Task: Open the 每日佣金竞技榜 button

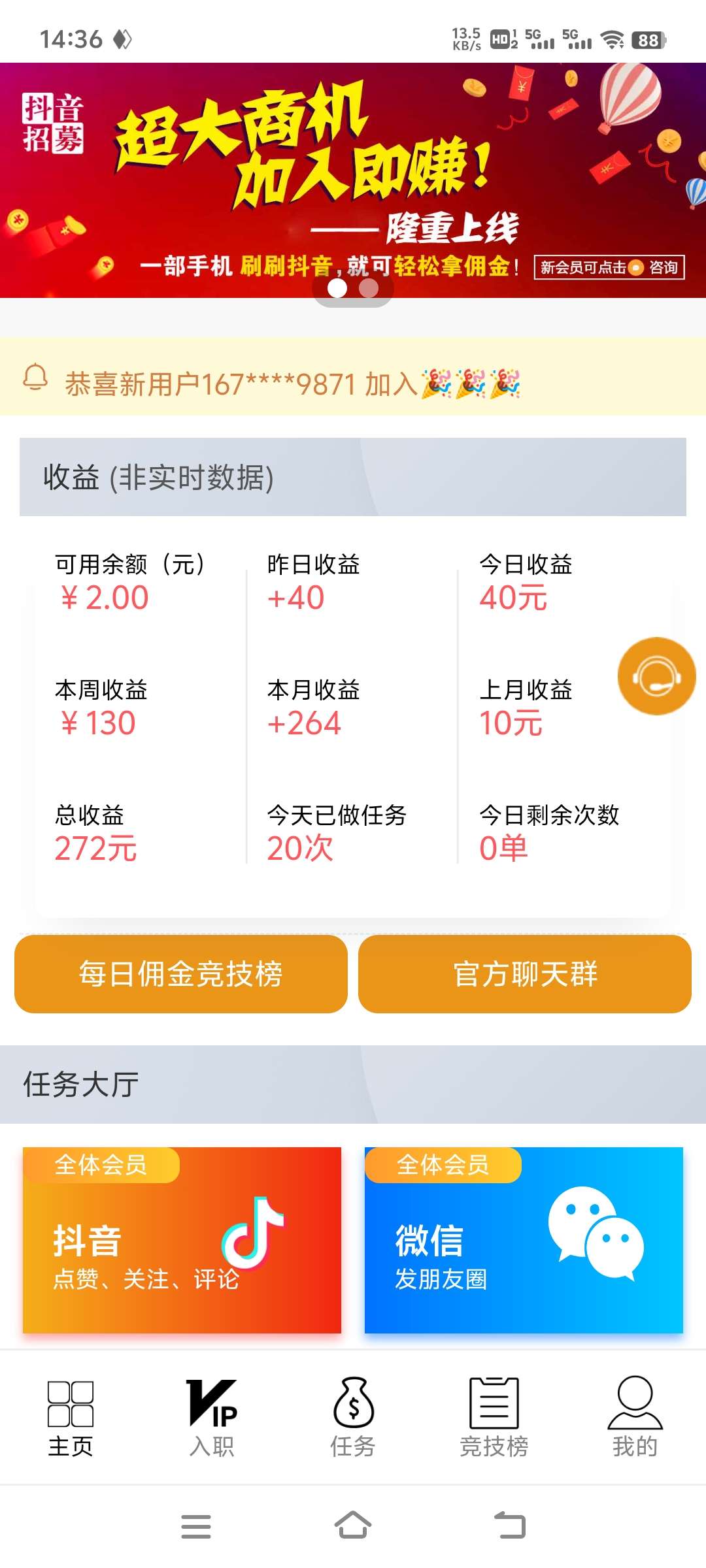Action: [181, 974]
